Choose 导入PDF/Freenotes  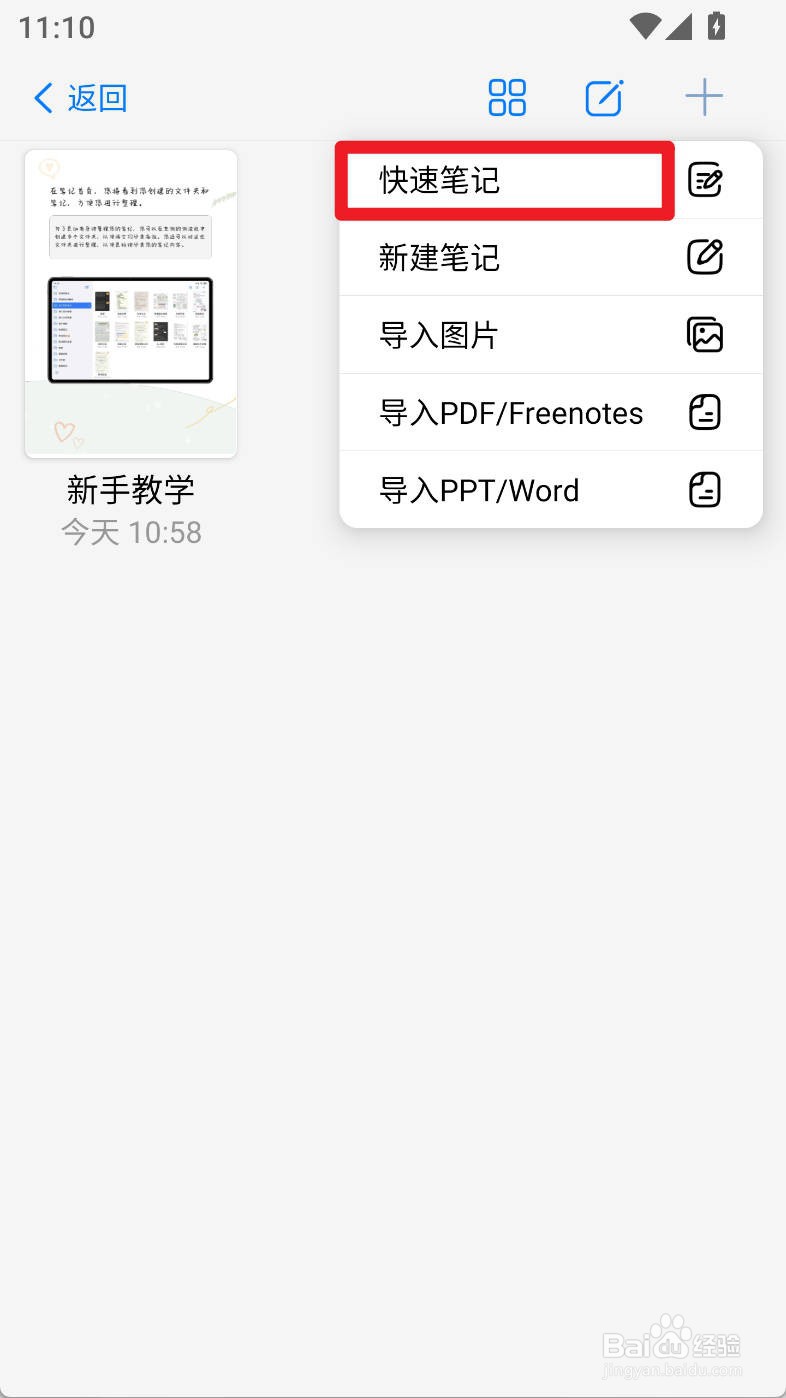551,412
